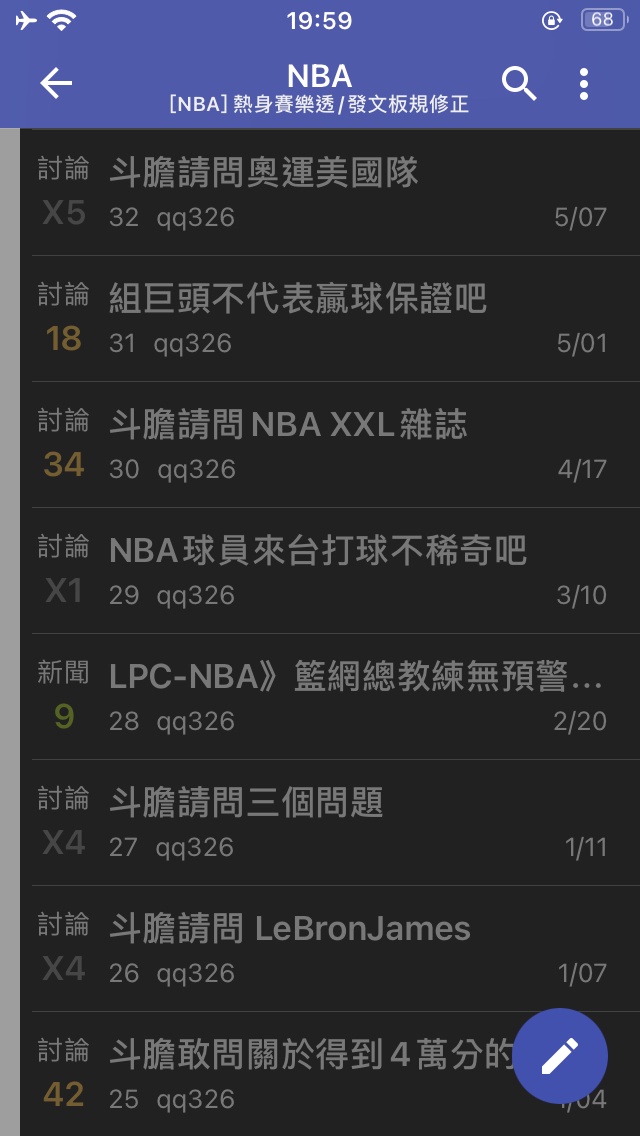This screenshot has width=640, height=1136.
Task: Open post 斗膽請問NBA XXL雜誌
Action: point(288,425)
